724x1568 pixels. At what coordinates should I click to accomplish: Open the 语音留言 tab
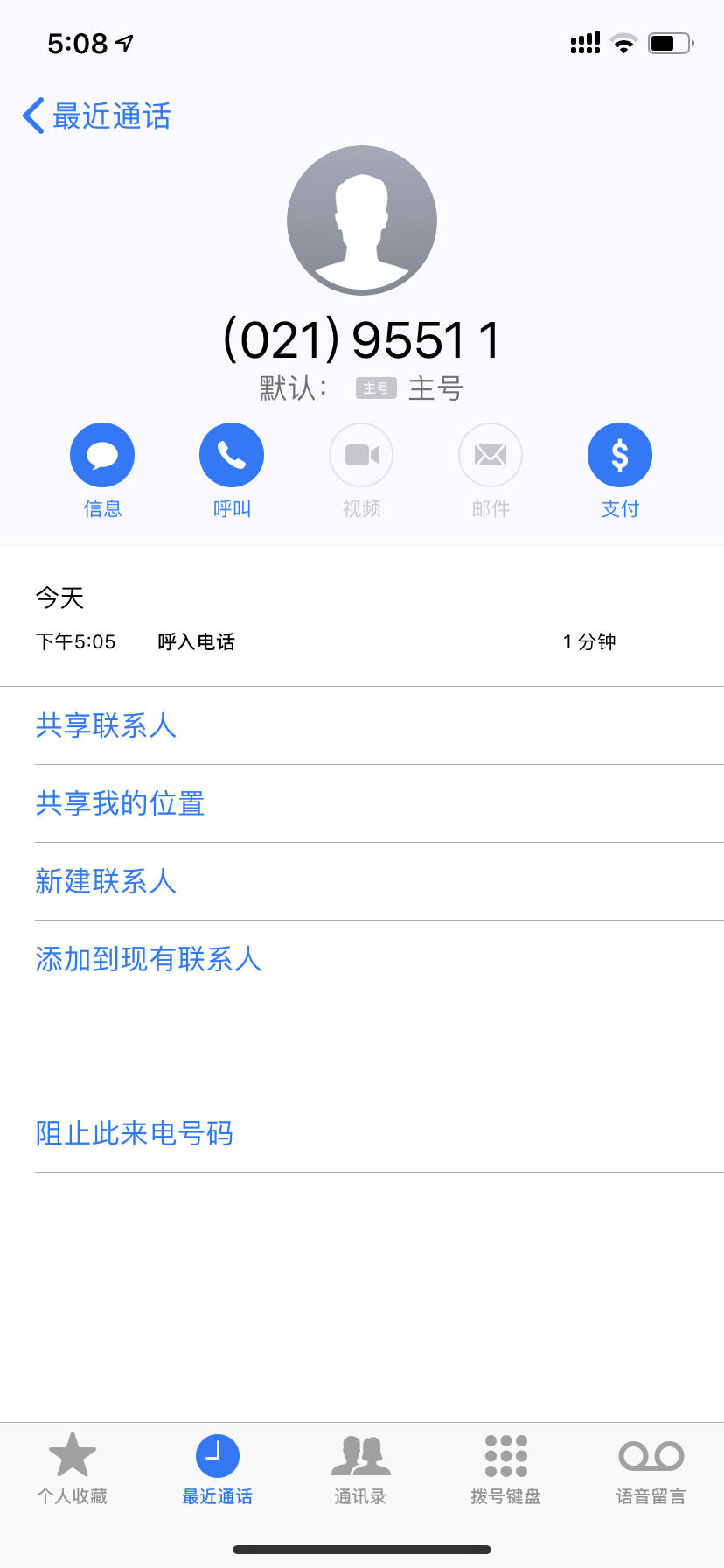[x=651, y=1469]
